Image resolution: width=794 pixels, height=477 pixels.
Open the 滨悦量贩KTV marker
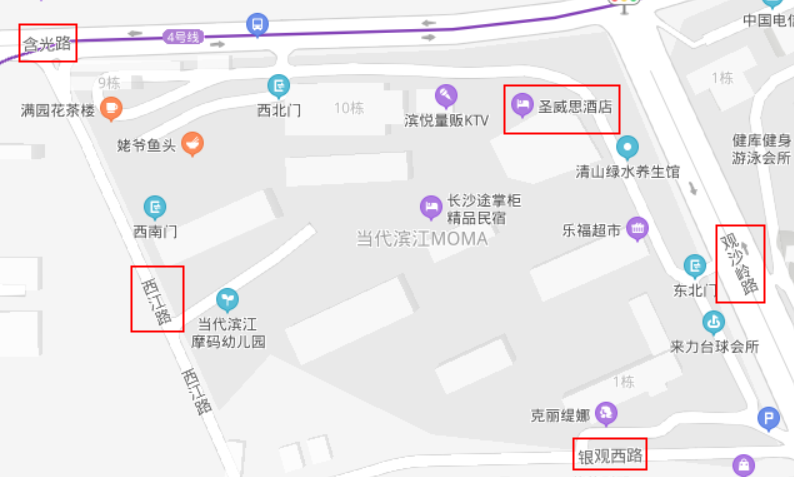[446, 97]
